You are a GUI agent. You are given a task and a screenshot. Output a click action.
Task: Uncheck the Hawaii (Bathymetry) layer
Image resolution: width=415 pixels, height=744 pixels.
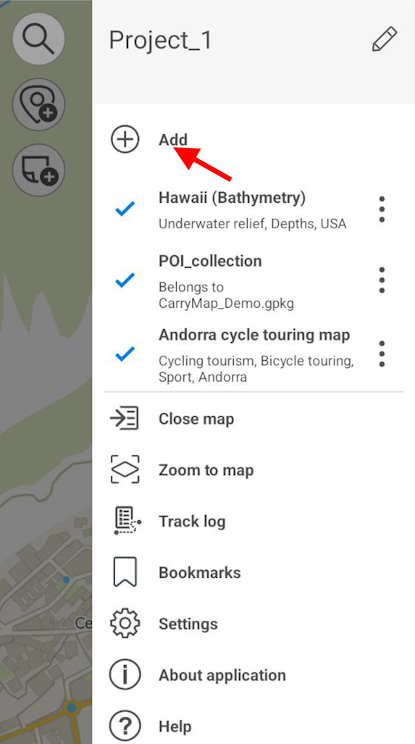125,209
